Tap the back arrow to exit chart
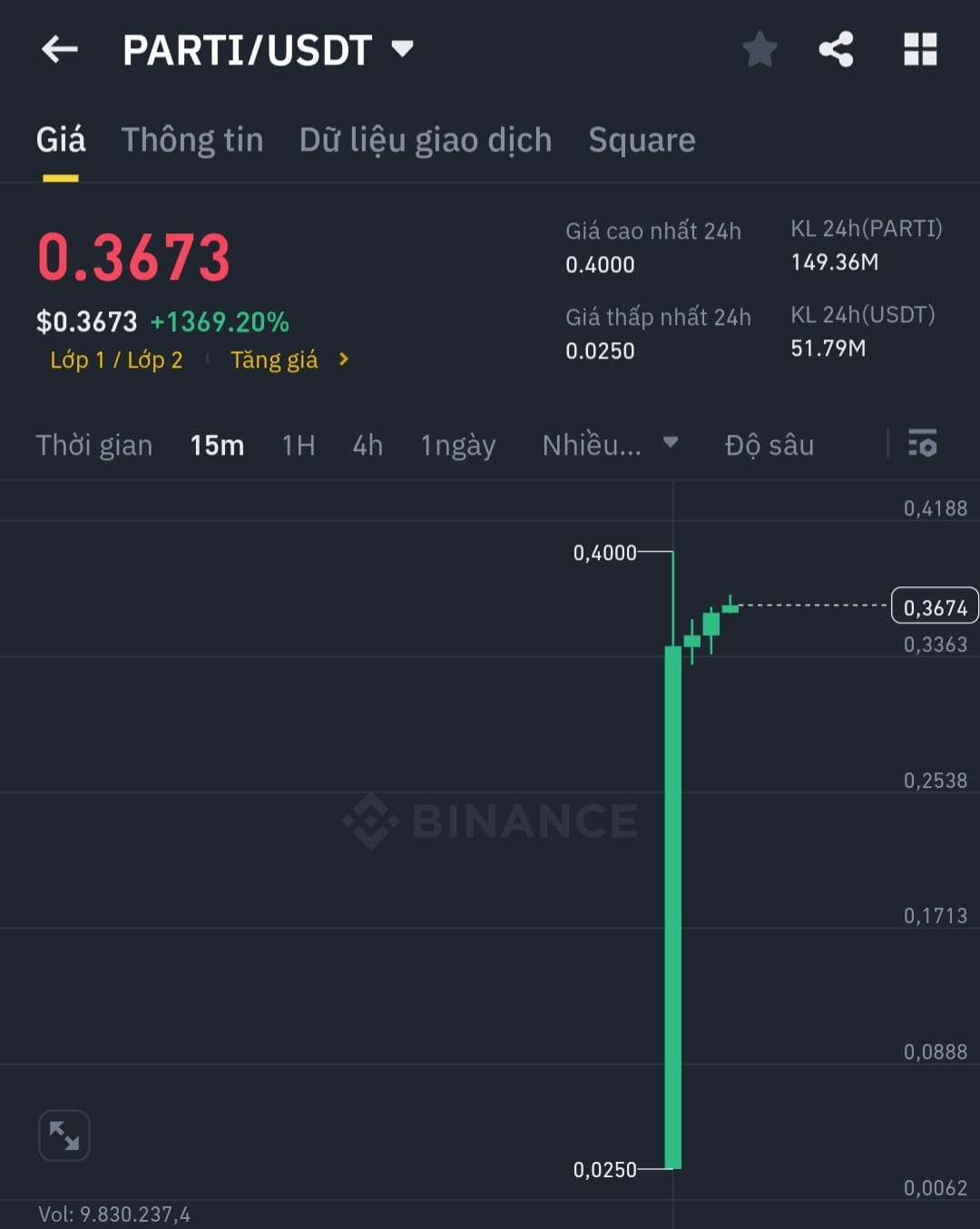This screenshot has height=1229, width=980. click(x=59, y=49)
